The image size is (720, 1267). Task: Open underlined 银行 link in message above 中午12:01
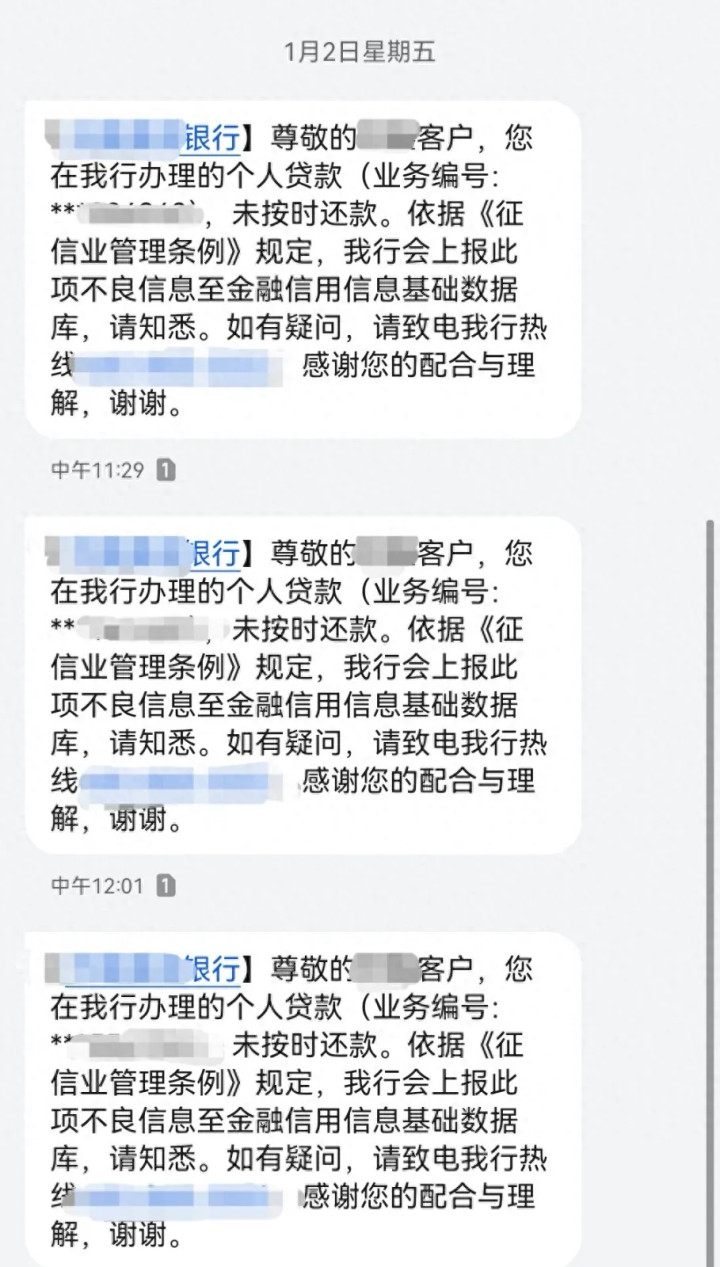[214, 552]
